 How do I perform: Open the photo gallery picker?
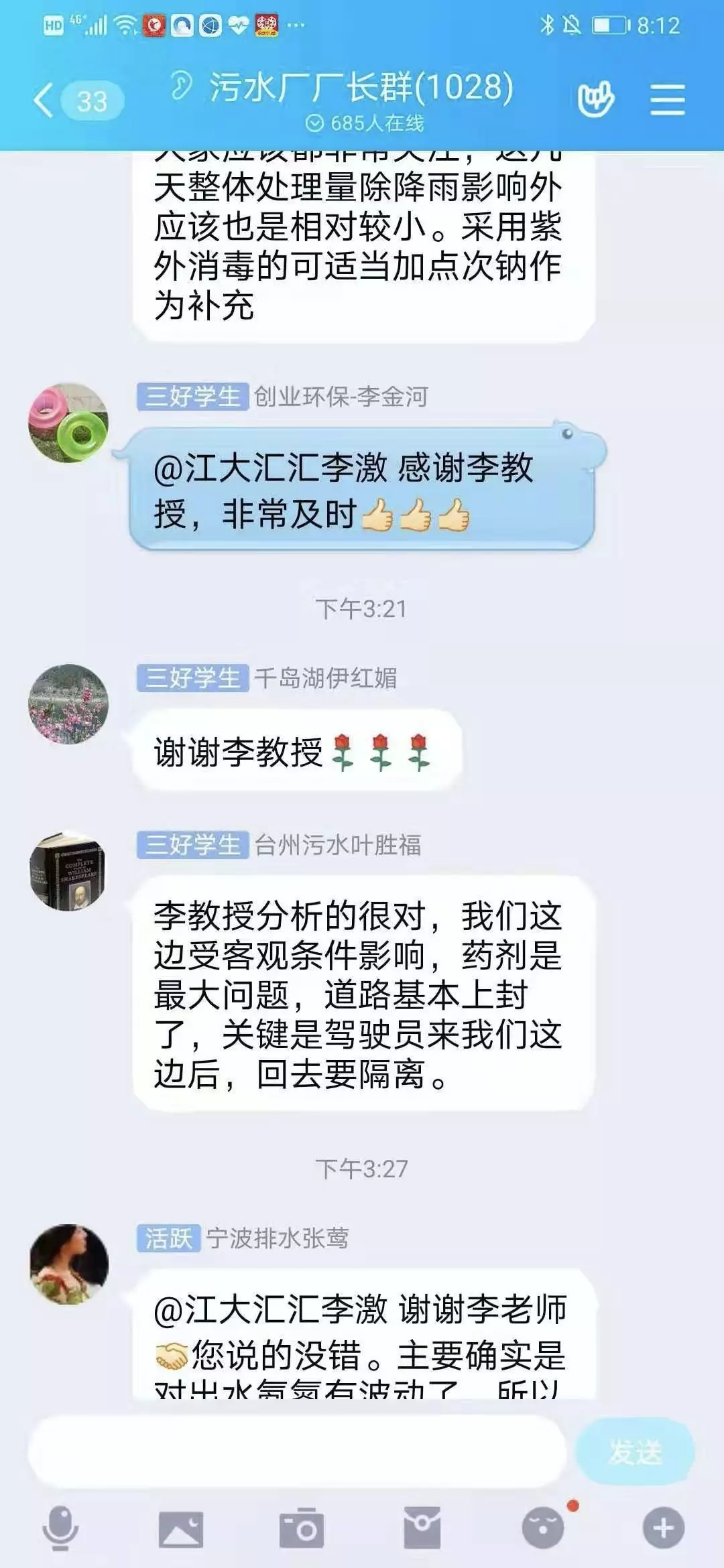(x=181, y=1528)
